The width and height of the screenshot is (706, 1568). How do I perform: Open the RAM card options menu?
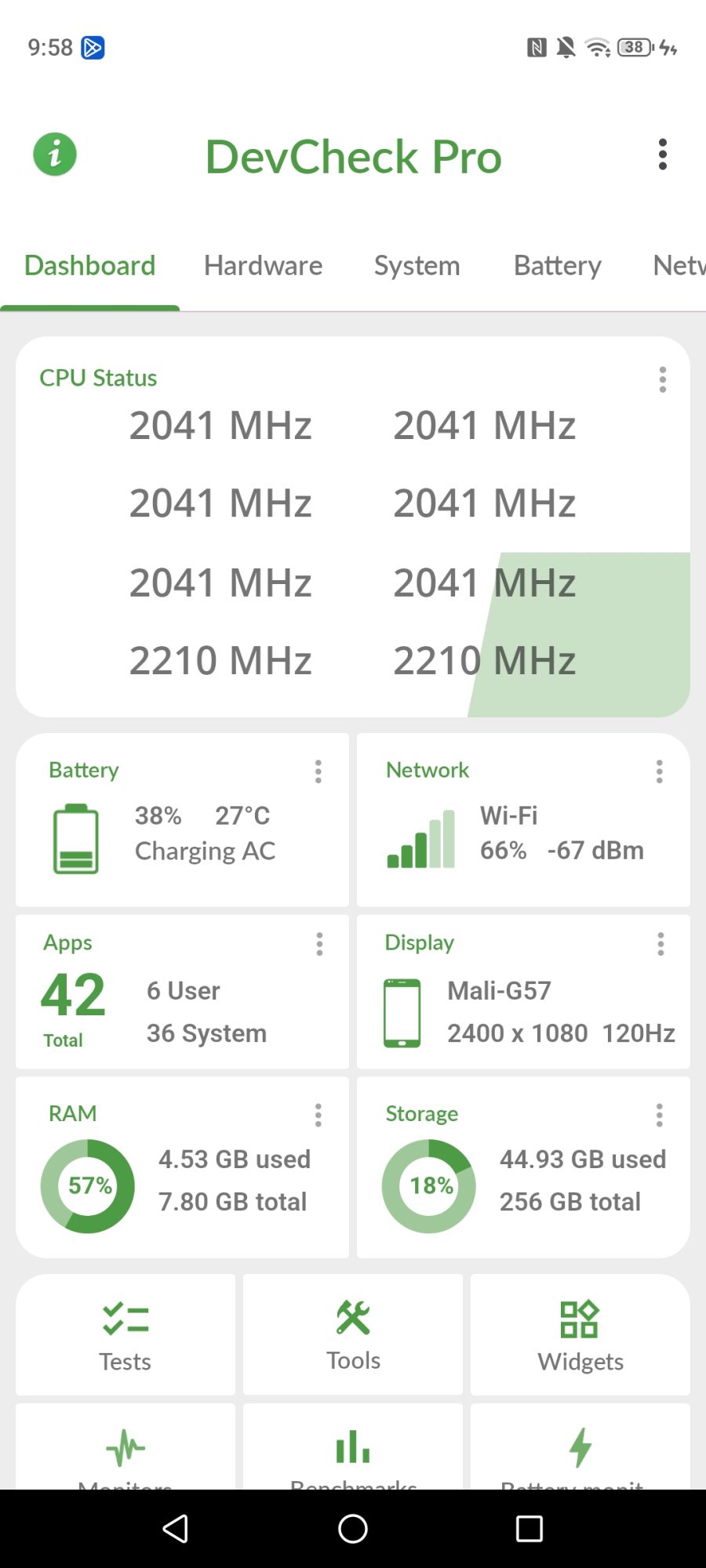tap(318, 1115)
